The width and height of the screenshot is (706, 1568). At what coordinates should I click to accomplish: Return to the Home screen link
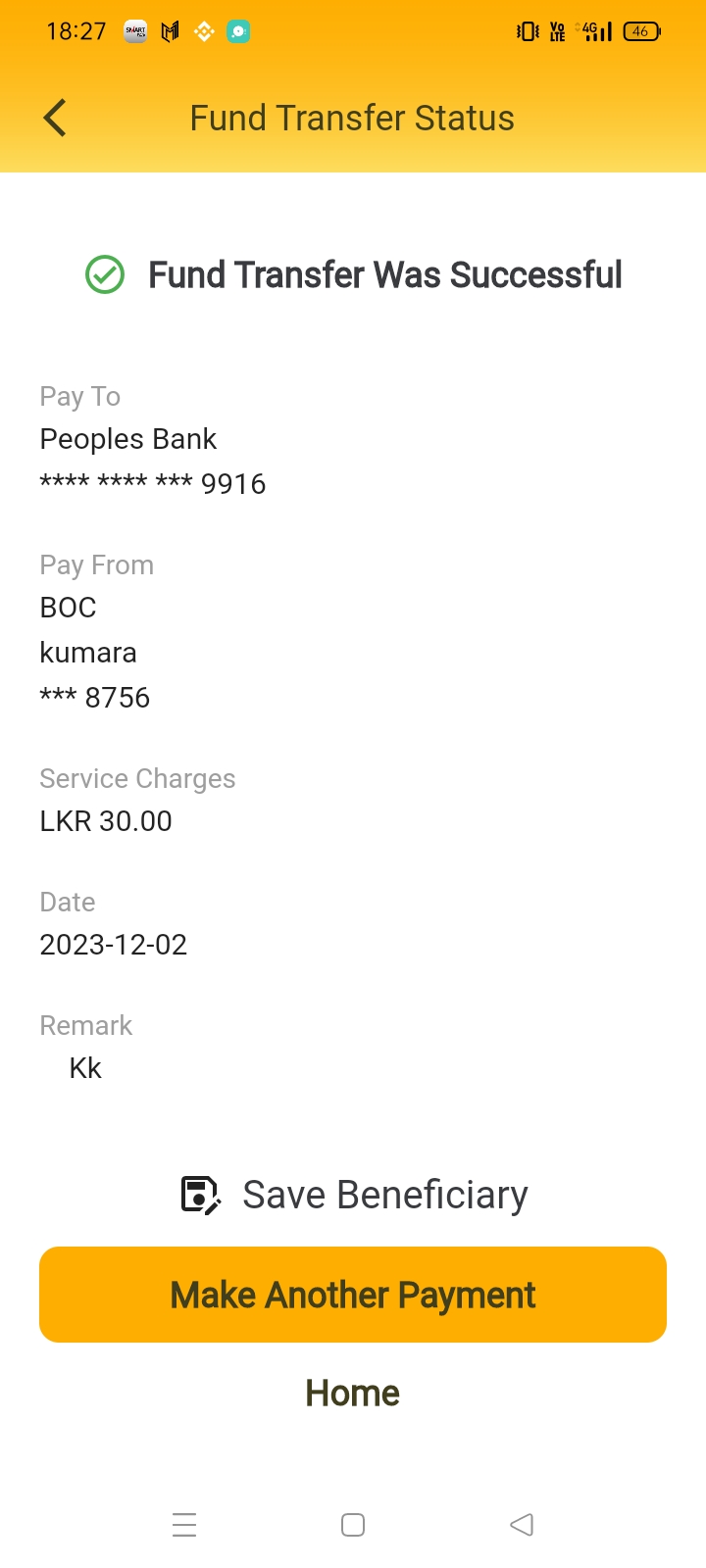(353, 1393)
